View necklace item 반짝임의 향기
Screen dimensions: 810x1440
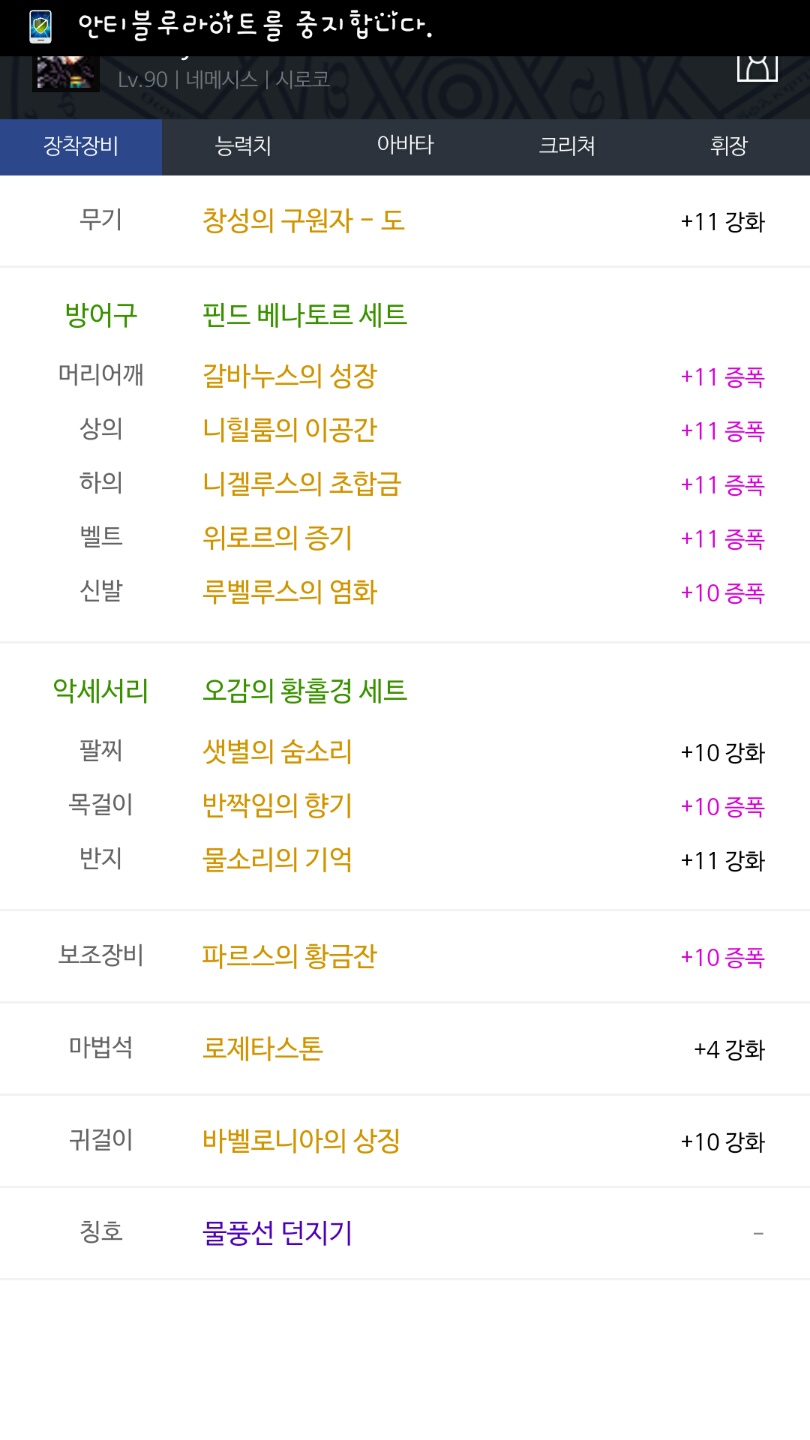click(x=277, y=806)
